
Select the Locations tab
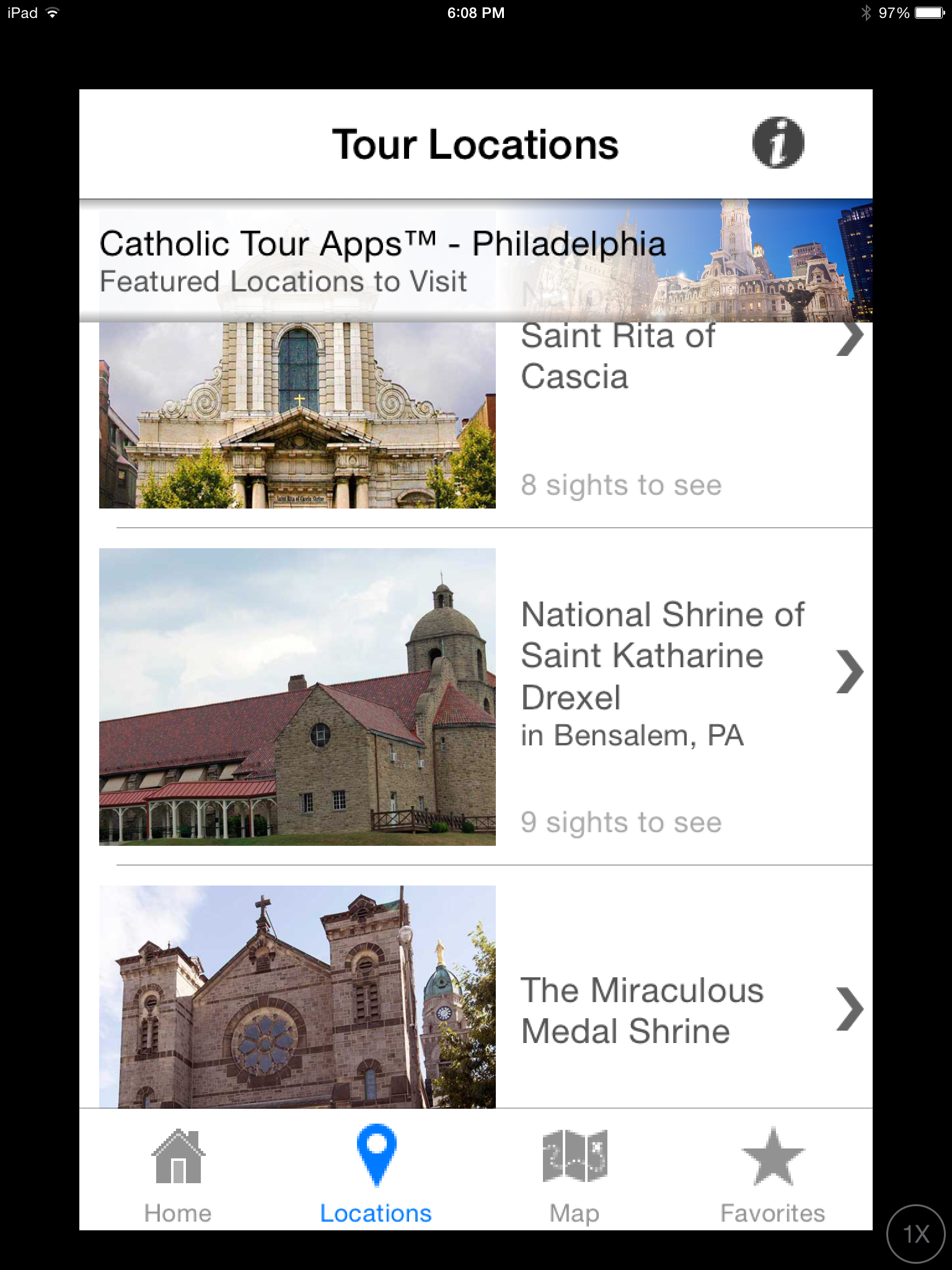[x=376, y=1176]
